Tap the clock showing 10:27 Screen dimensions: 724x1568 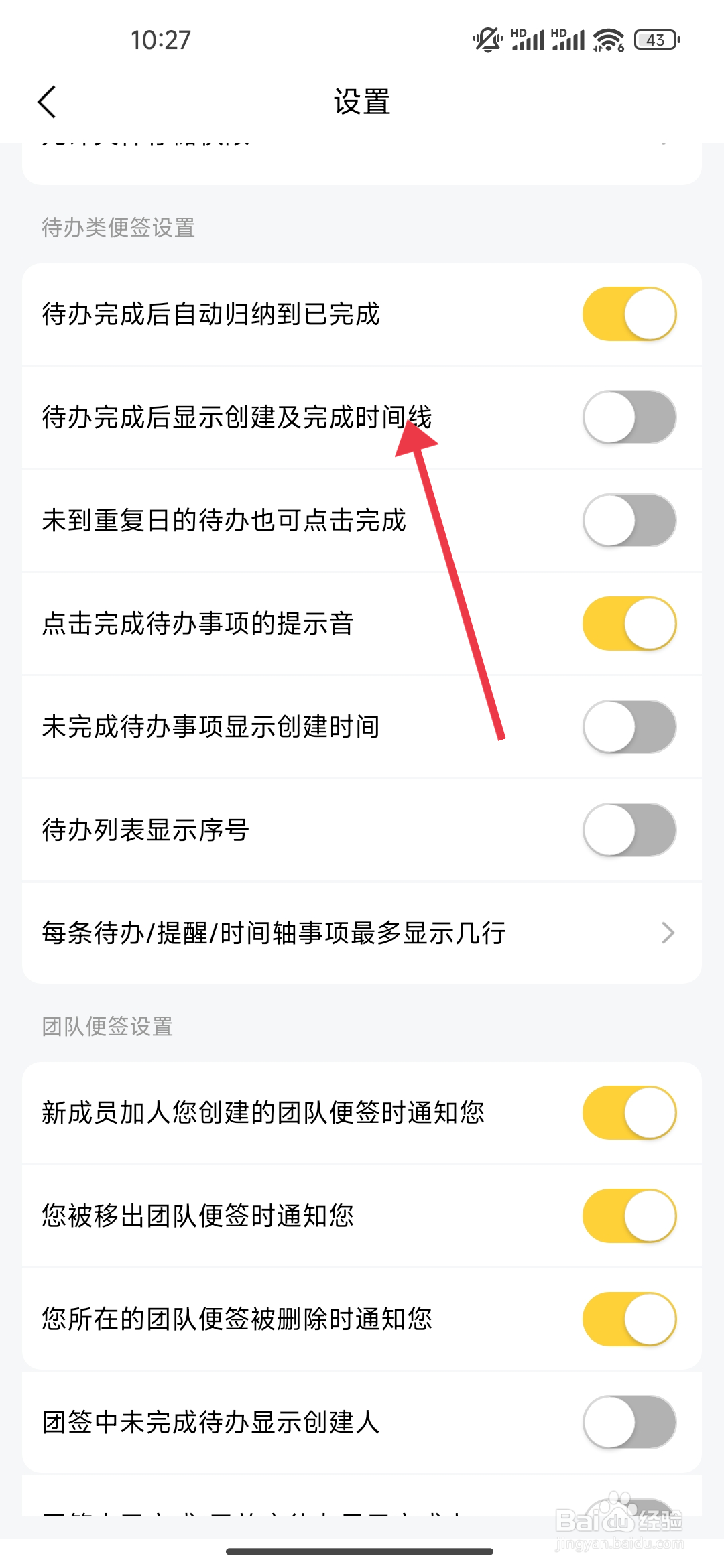(160, 40)
